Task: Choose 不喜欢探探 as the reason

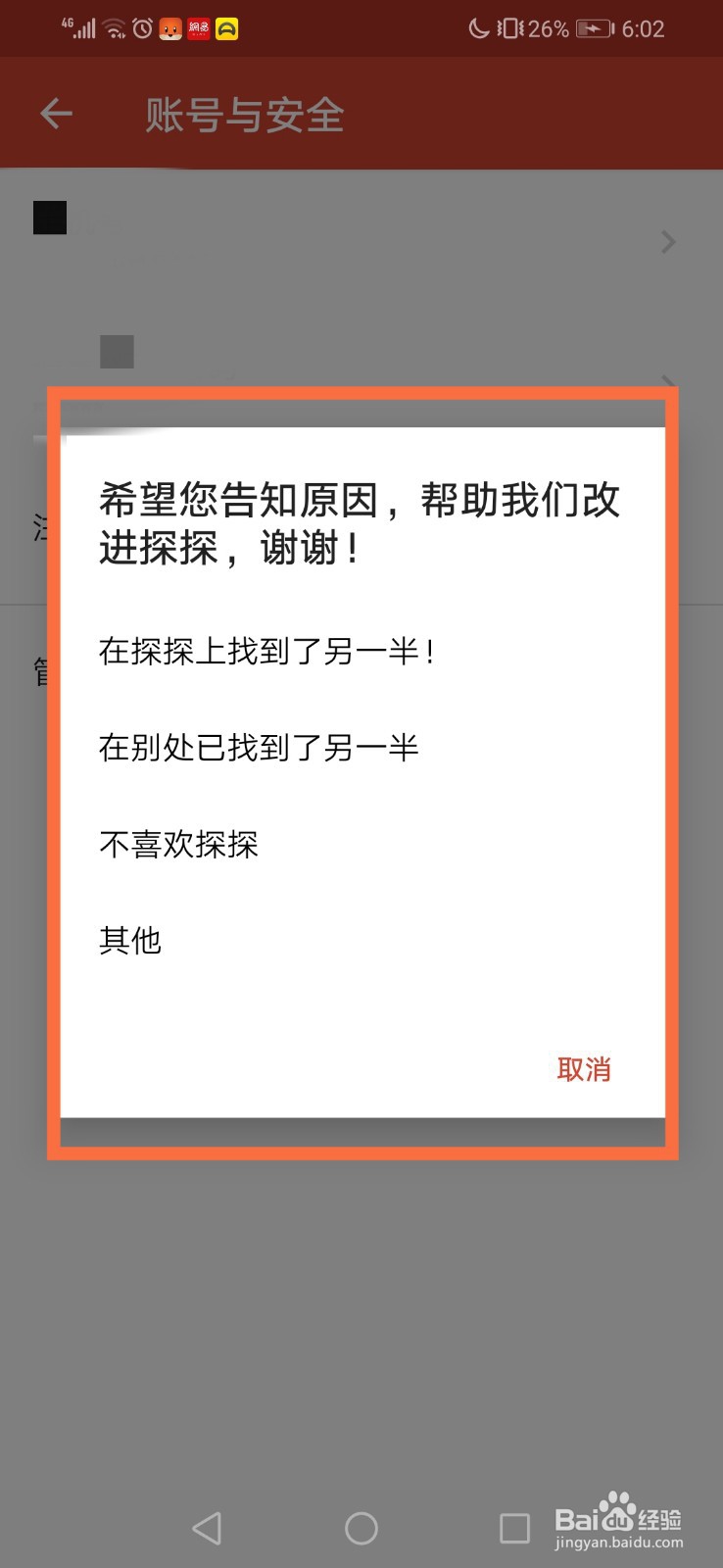Action: [x=178, y=844]
